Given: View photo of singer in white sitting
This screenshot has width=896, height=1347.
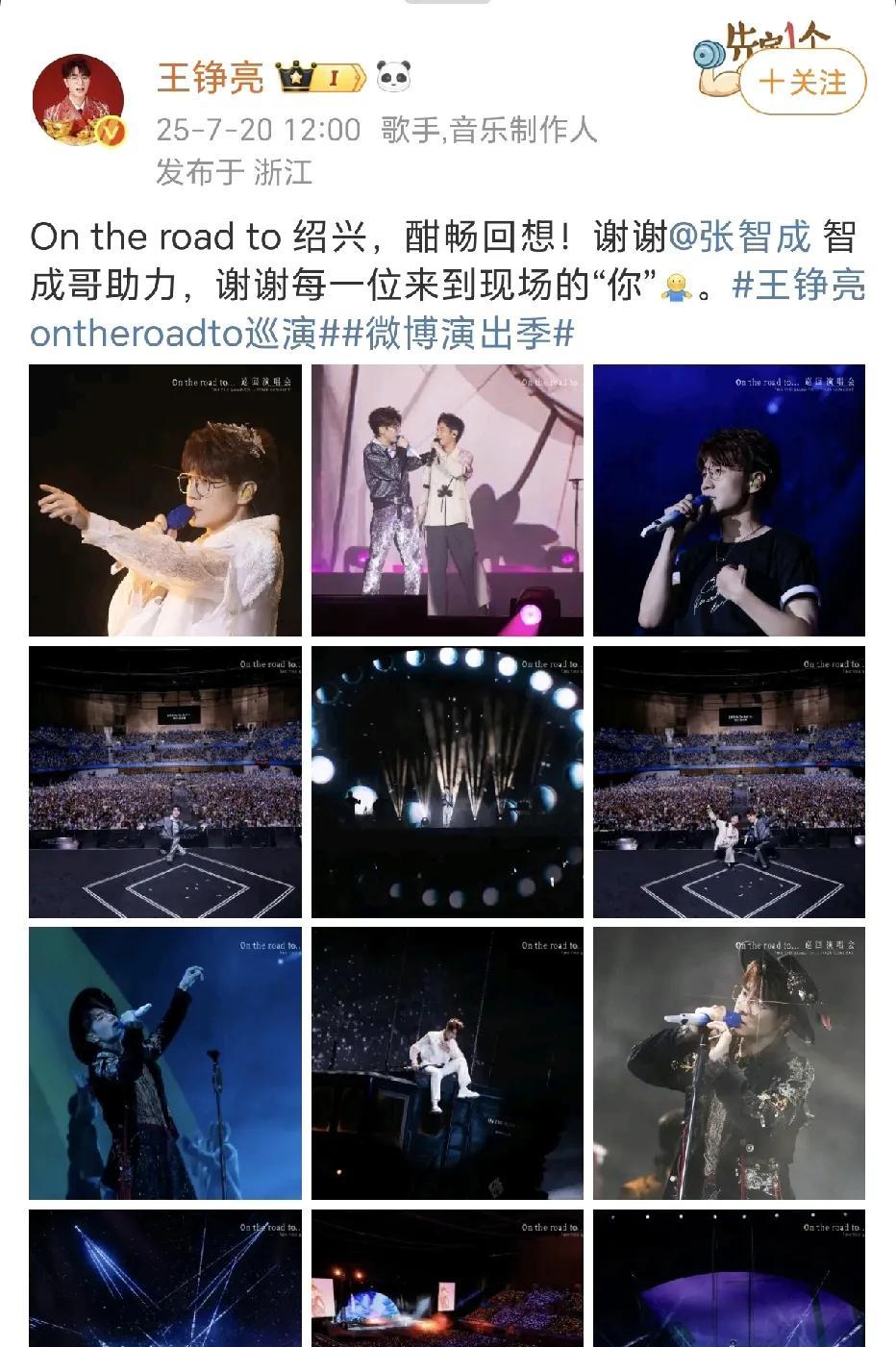Looking at the screenshot, I should pyautogui.click(x=447, y=1063).
